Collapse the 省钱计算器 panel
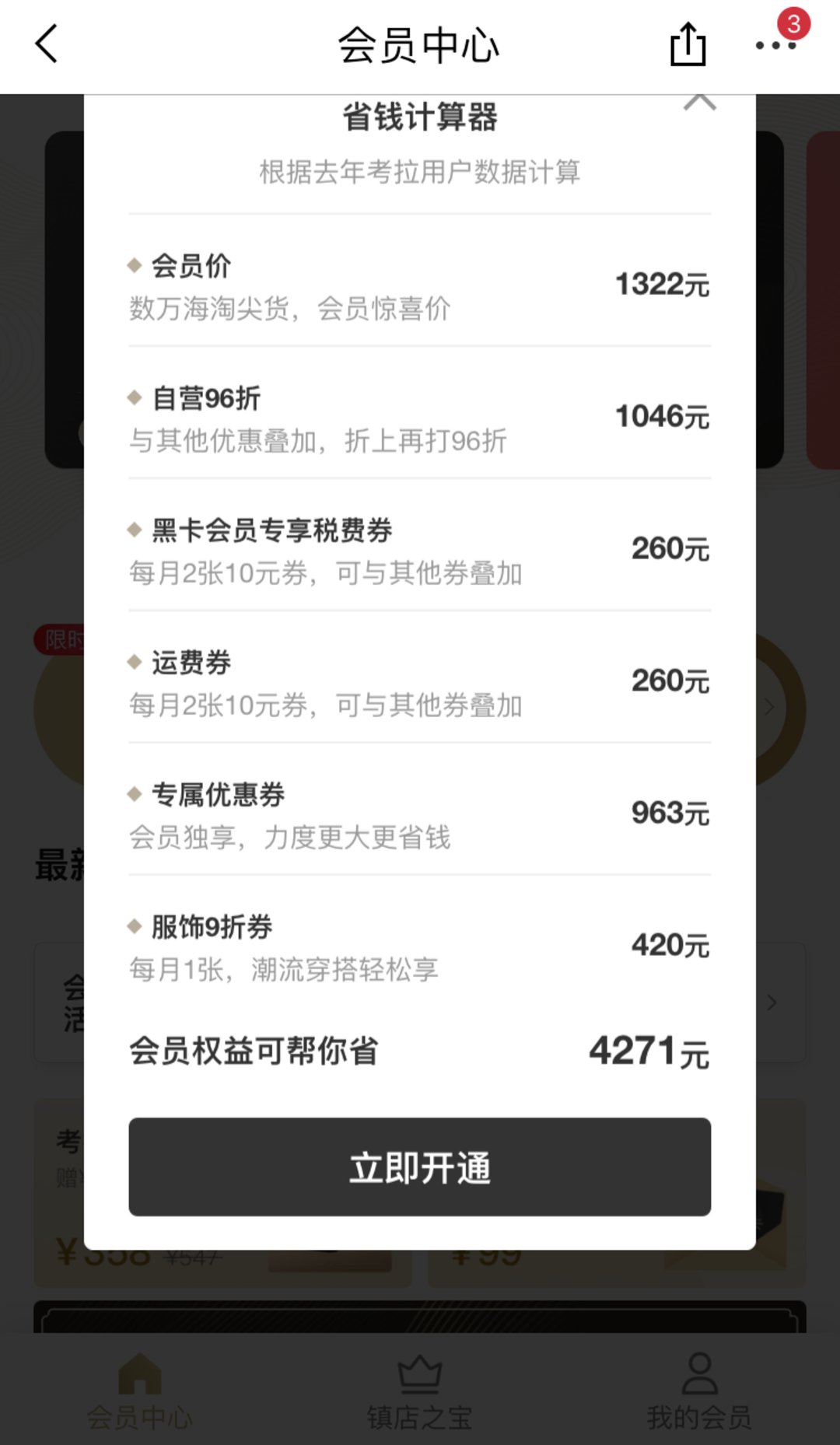The image size is (840, 1445). pos(701,101)
